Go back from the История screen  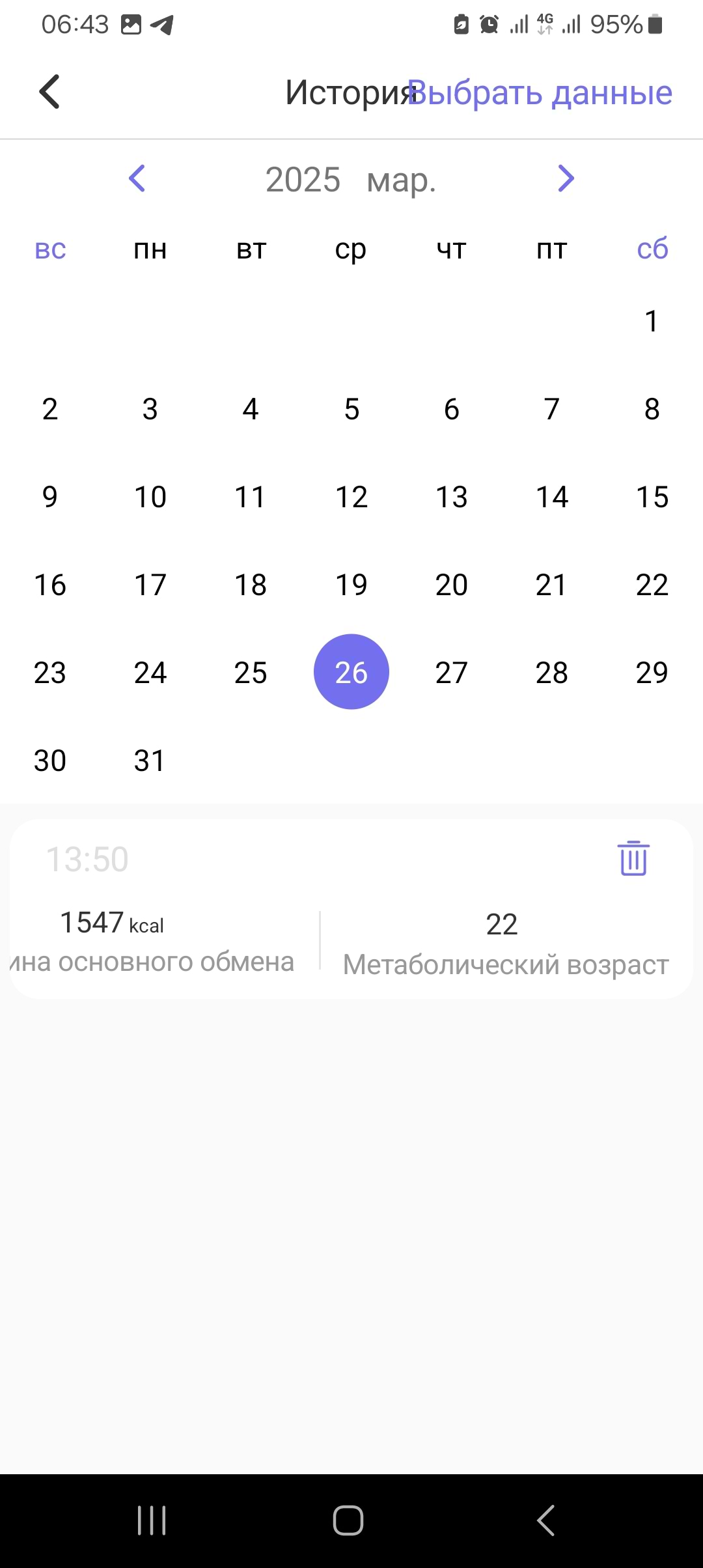click(49, 92)
